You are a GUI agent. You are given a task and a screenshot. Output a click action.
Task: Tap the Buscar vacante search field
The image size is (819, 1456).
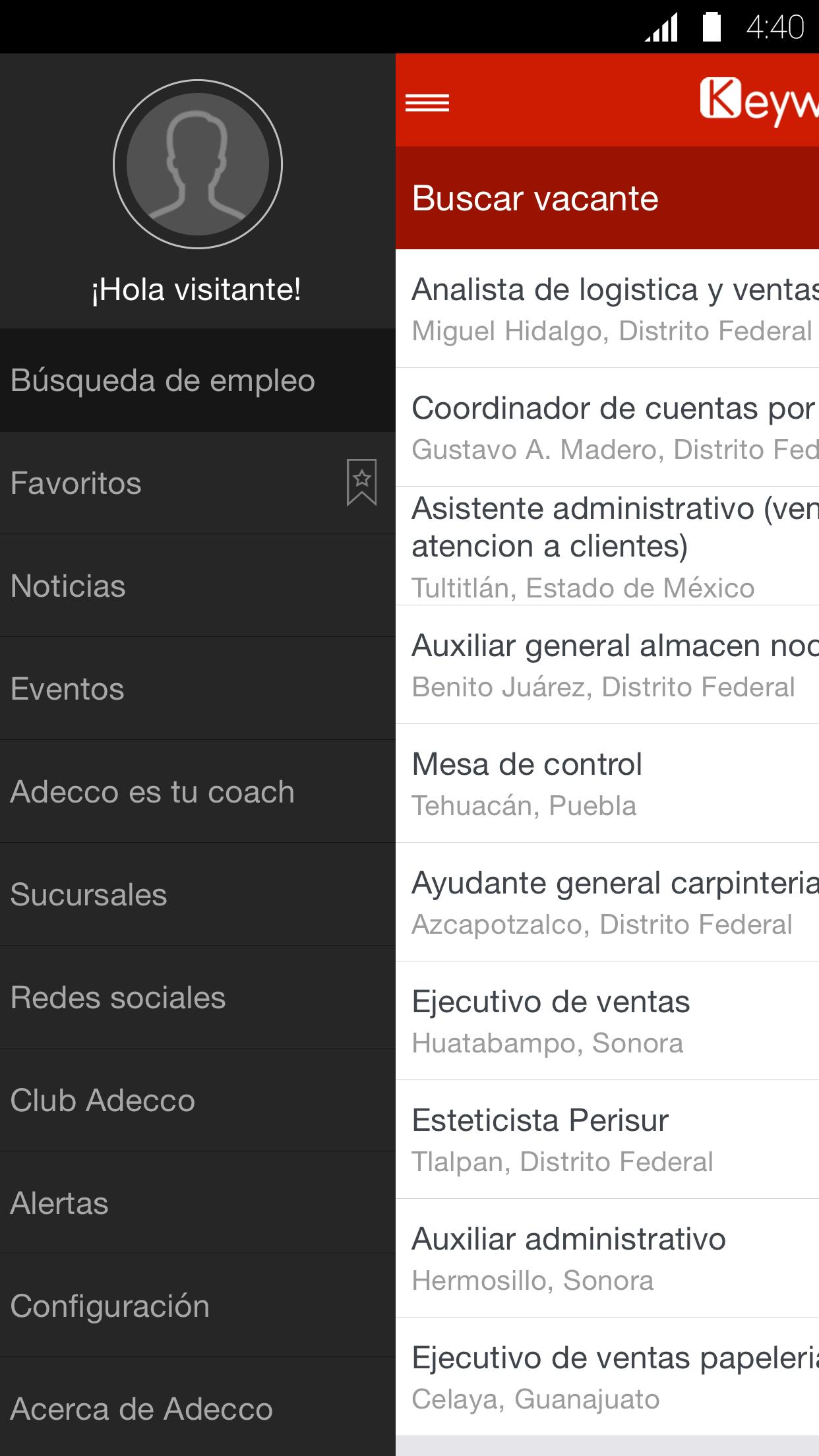tap(607, 198)
